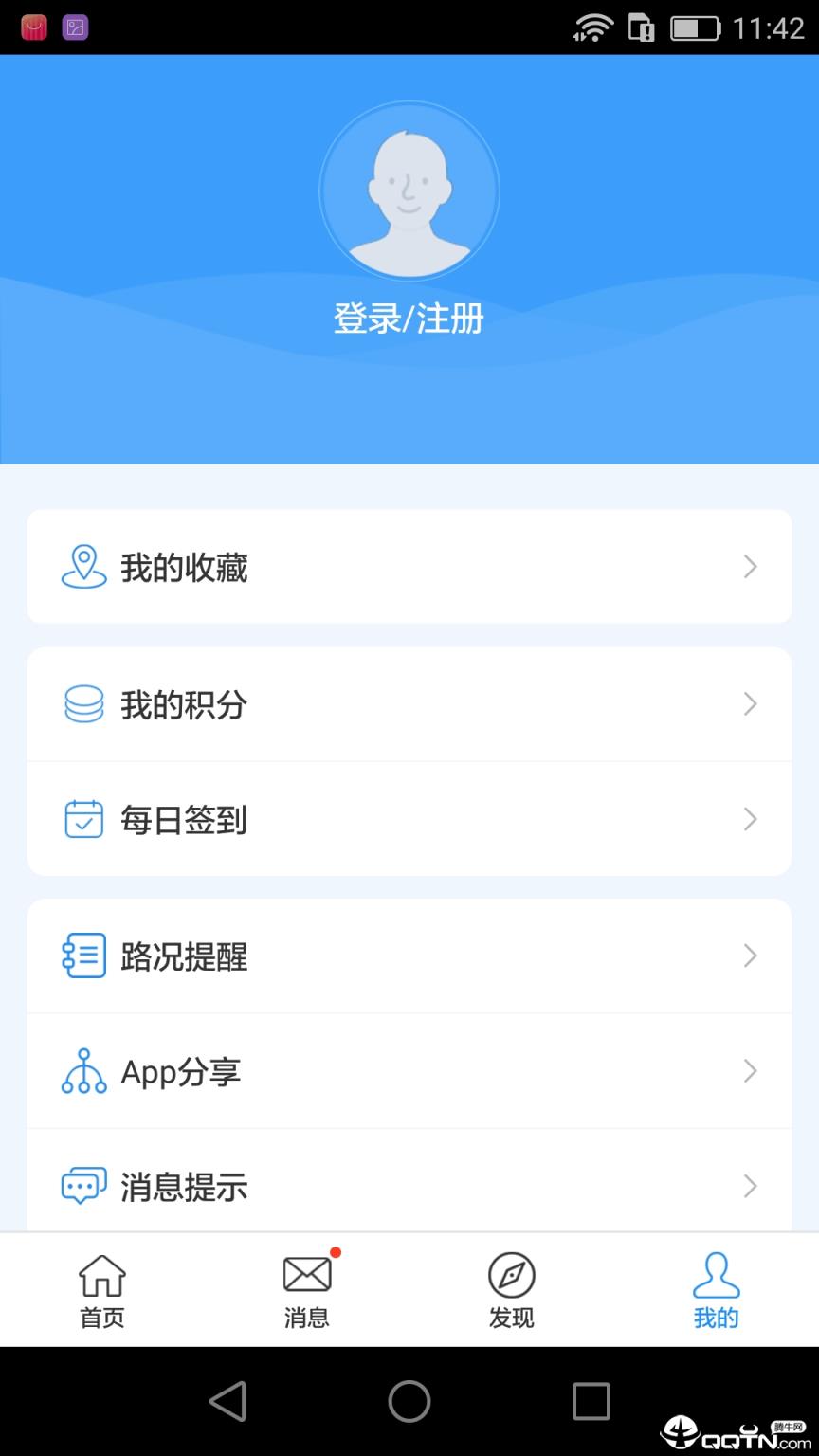The image size is (819, 1456).
Task: Click the 路况提醒 traffic reminder list icon
Action: [83, 955]
